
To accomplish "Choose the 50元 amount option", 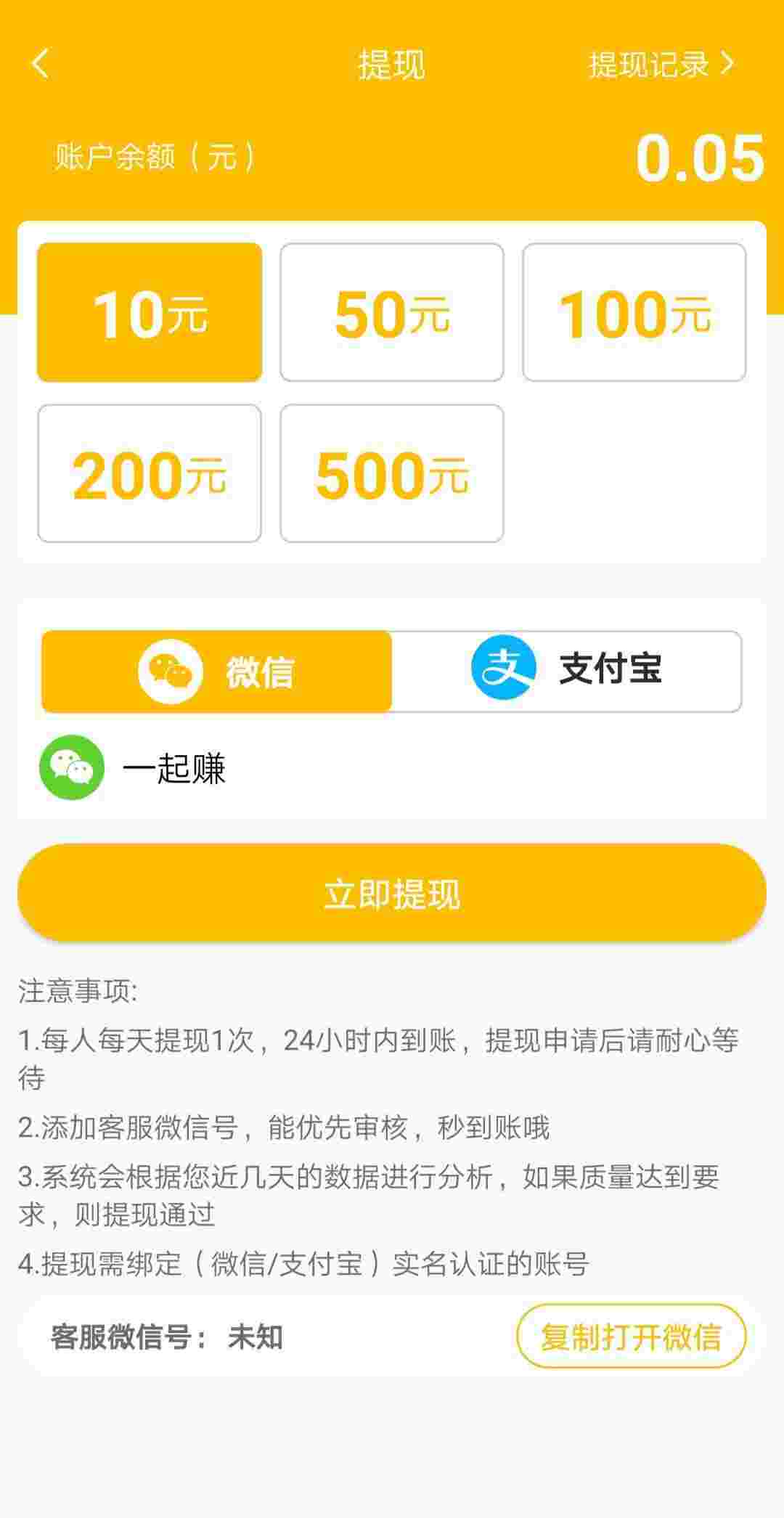I will [x=392, y=312].
